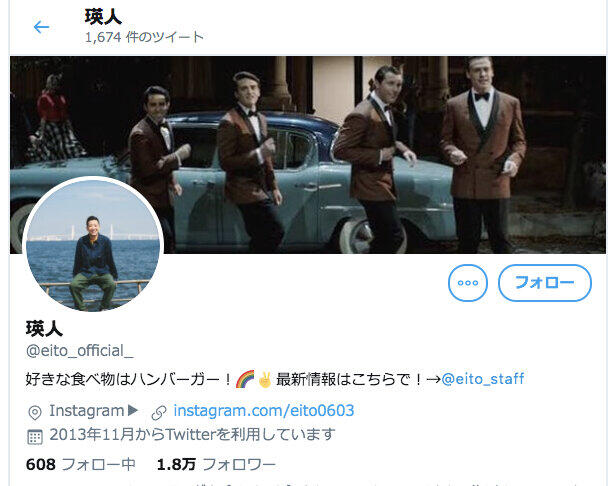The width and height of the screenshot is (608, 486).
Task: Open instagram.com/eito0603 link
Action: pos(263,411)
